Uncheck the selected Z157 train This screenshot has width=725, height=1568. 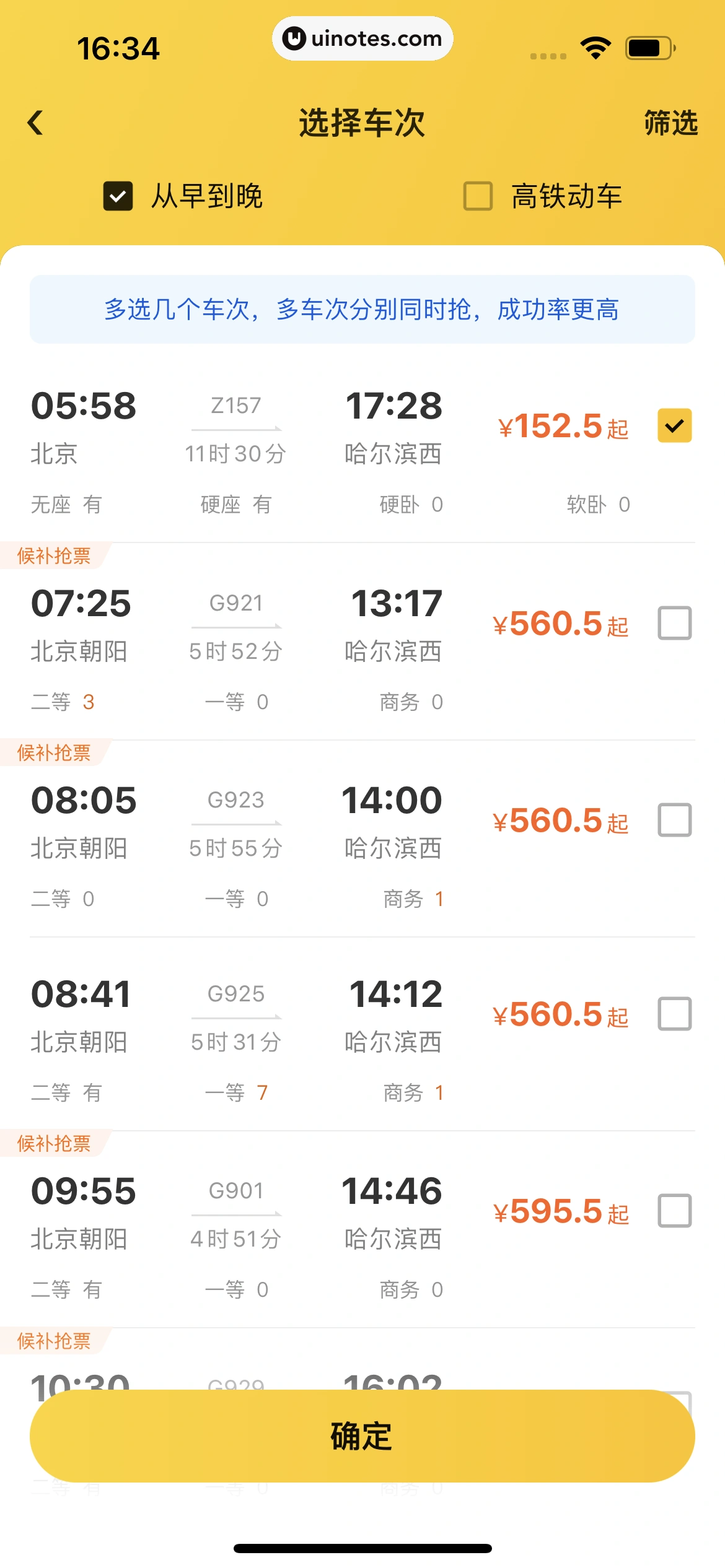click(674, 426)
